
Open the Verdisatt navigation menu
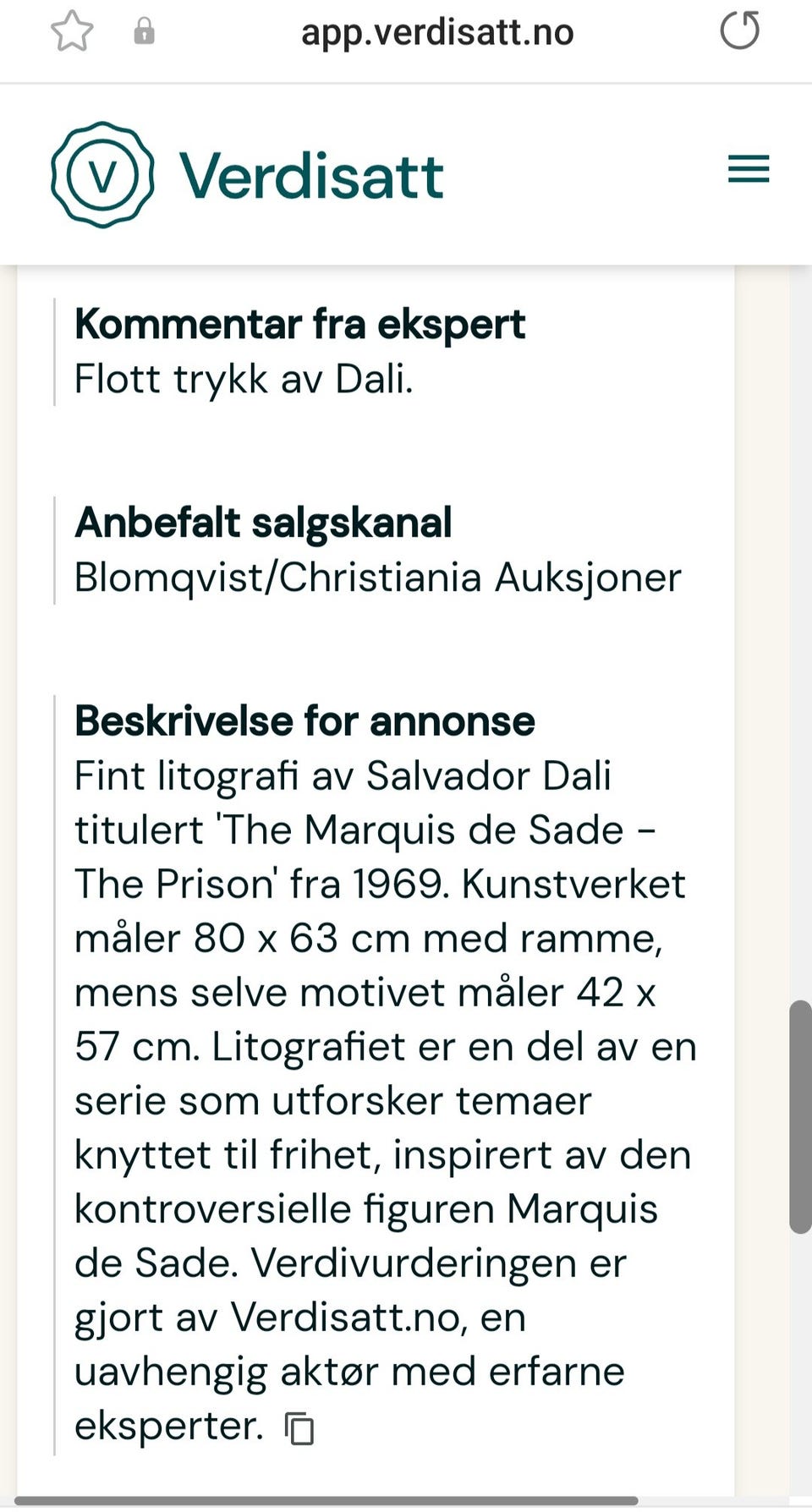[x=748, y=169]
